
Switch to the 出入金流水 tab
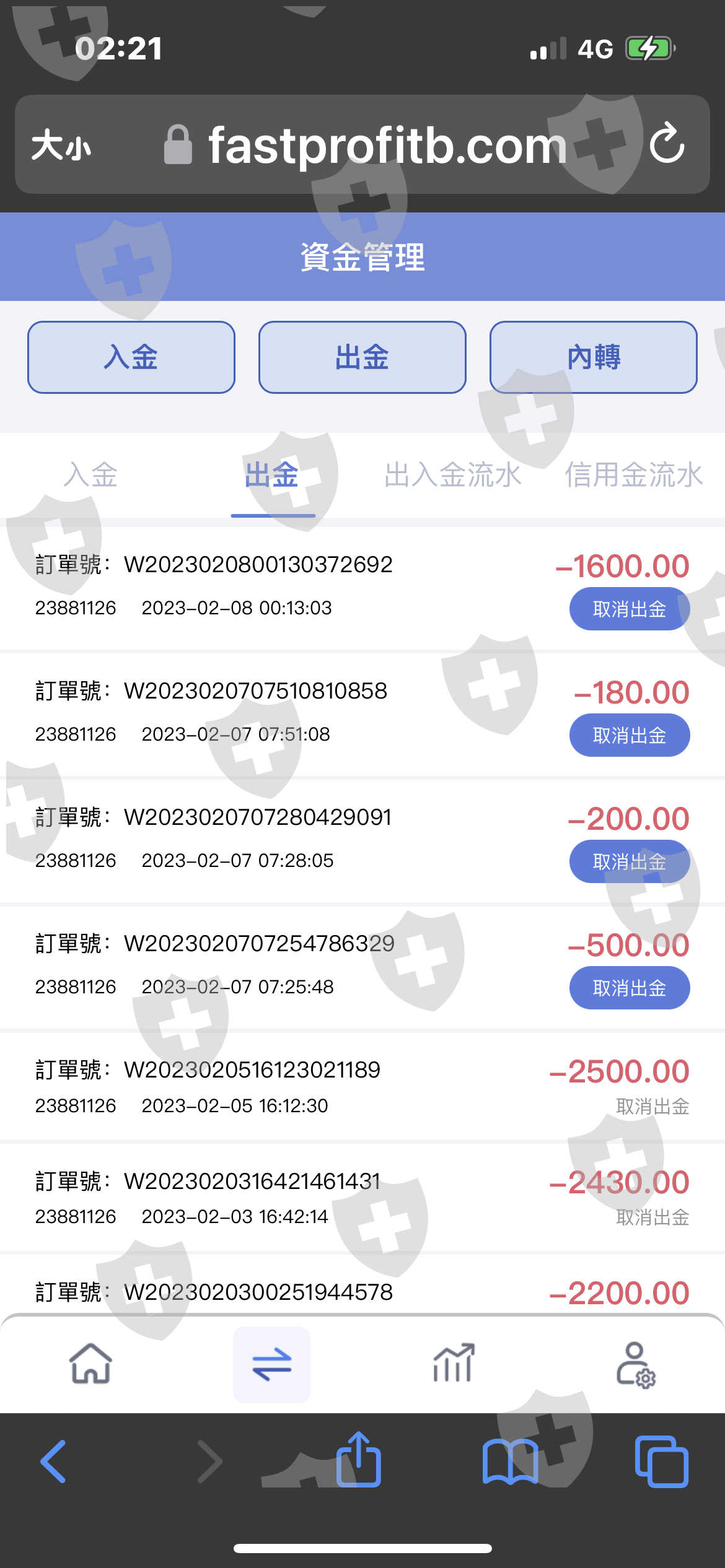453,476
